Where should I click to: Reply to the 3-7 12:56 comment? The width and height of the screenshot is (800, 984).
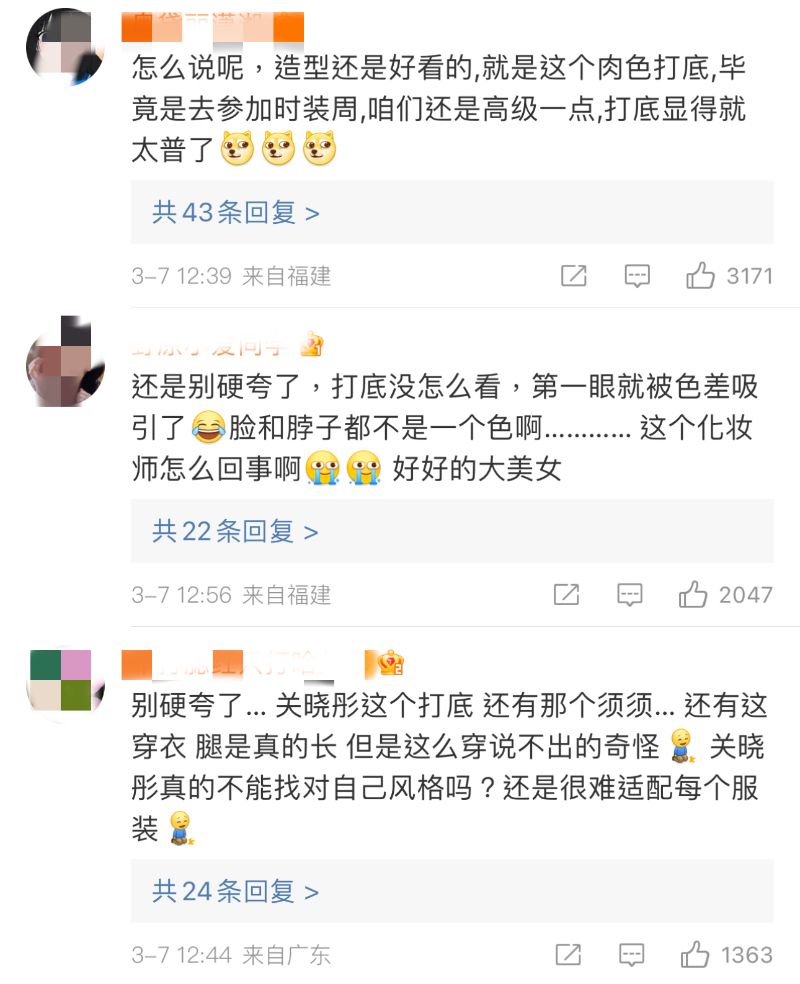tap(630, 595)
